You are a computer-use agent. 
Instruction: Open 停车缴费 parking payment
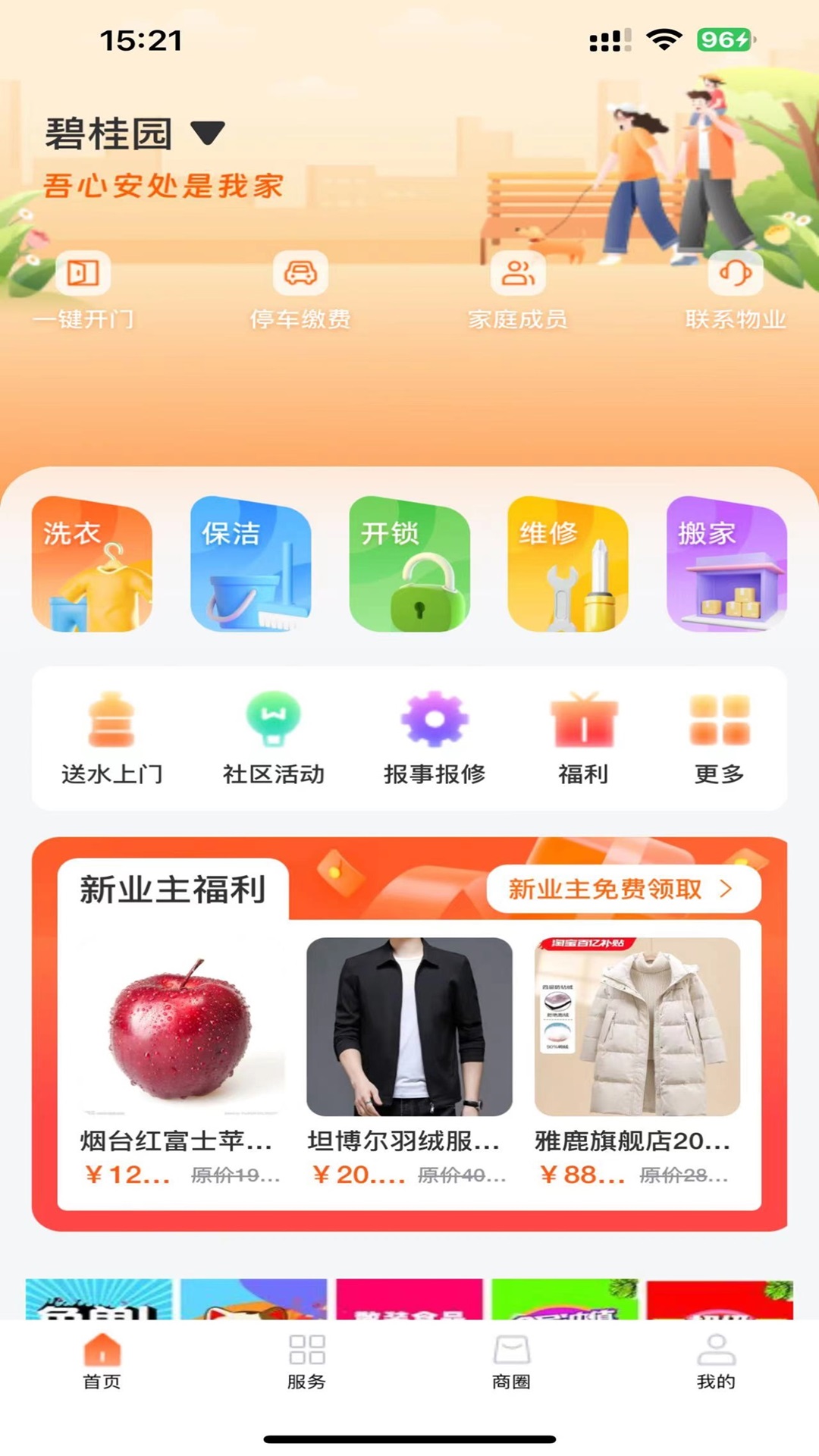(x=300, y=289)
